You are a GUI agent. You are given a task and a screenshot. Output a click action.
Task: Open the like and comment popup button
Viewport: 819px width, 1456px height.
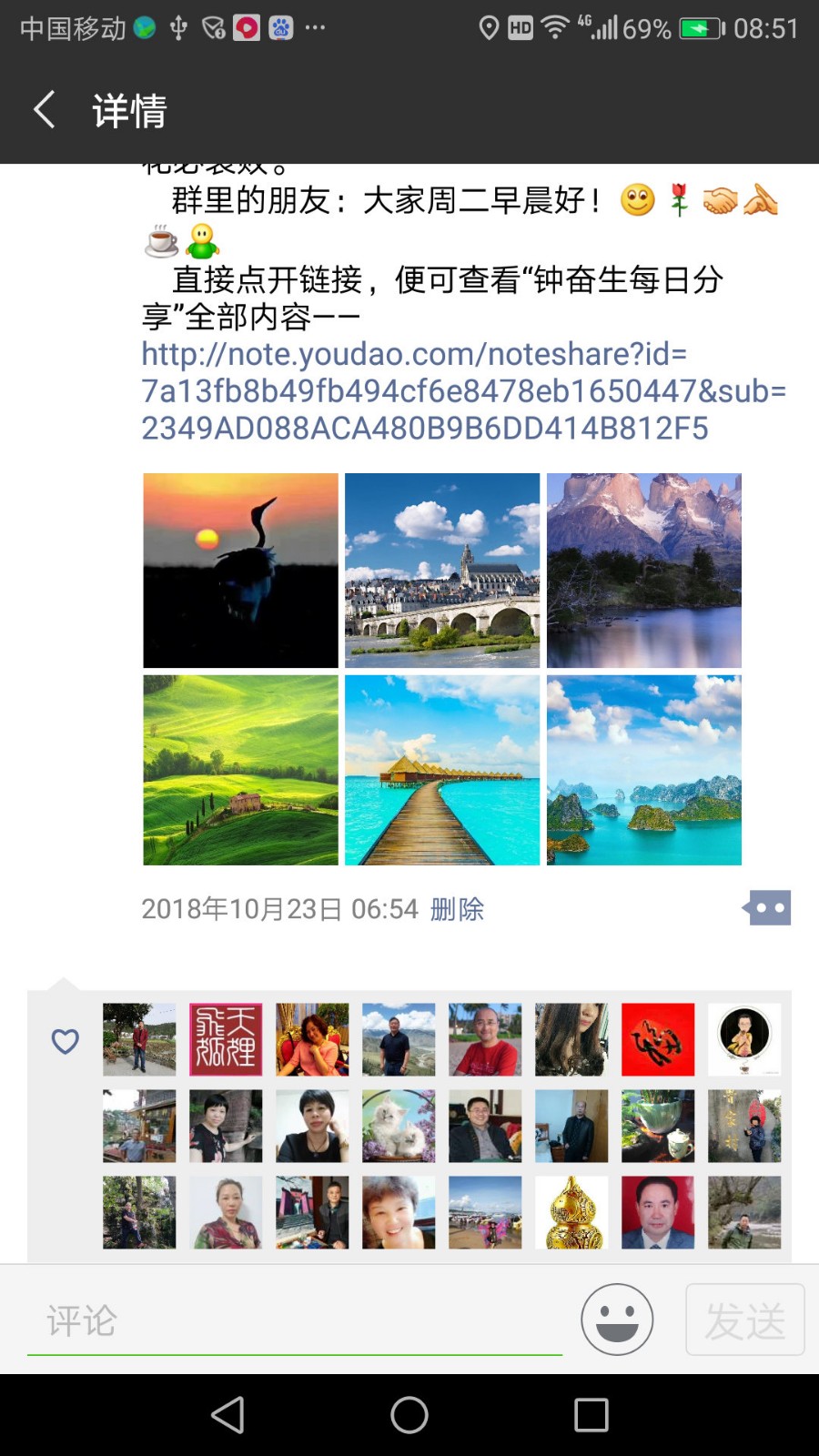coord(768,908)
